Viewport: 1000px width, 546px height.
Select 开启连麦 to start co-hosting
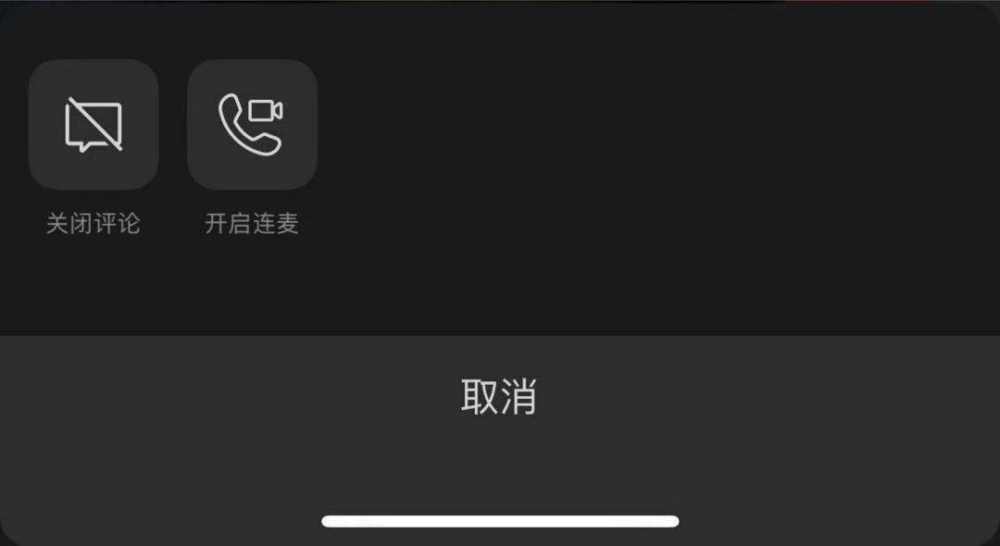[252, 126]
